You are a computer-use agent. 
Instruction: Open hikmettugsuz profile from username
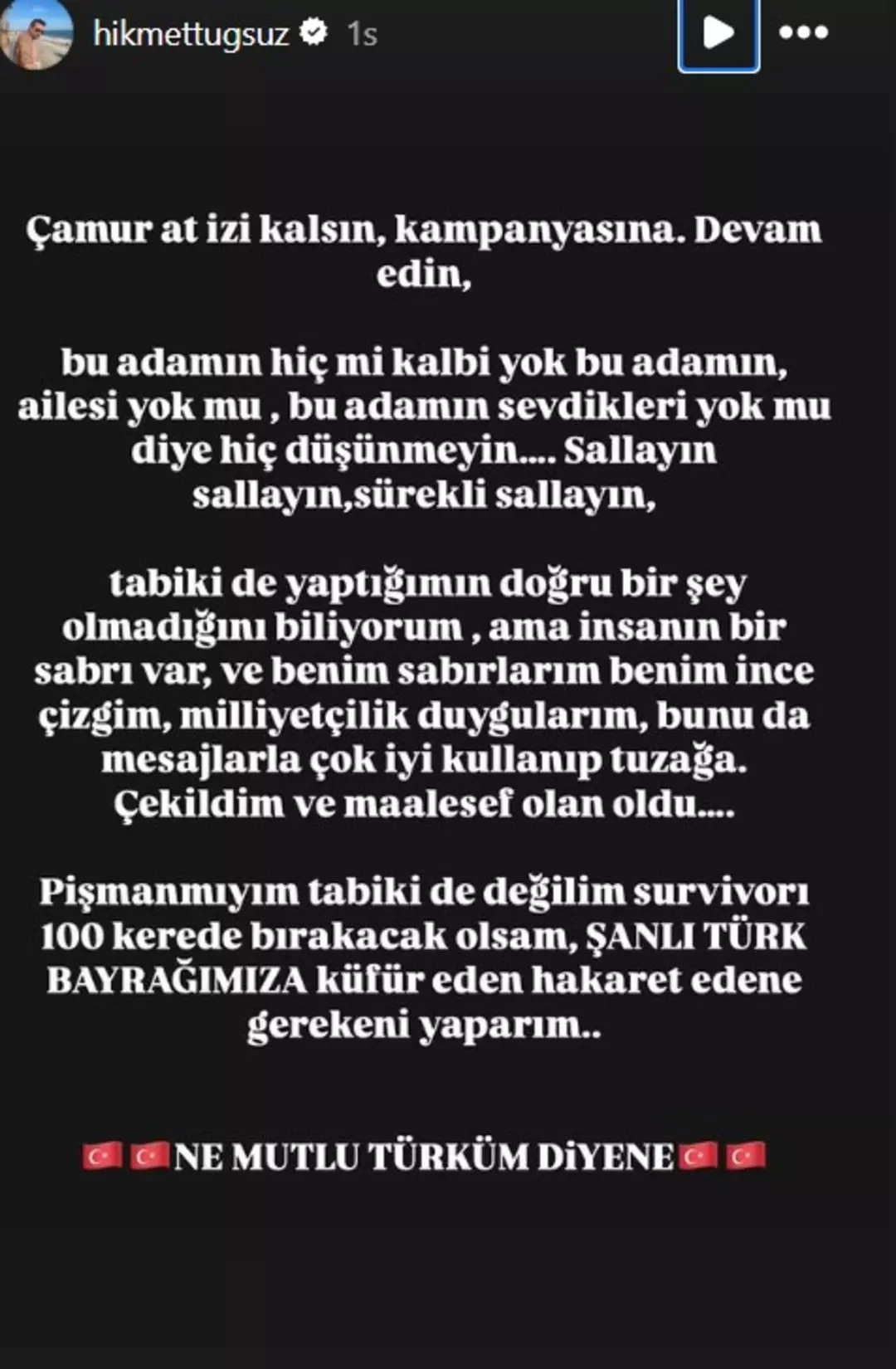click(x=191, y=34)
